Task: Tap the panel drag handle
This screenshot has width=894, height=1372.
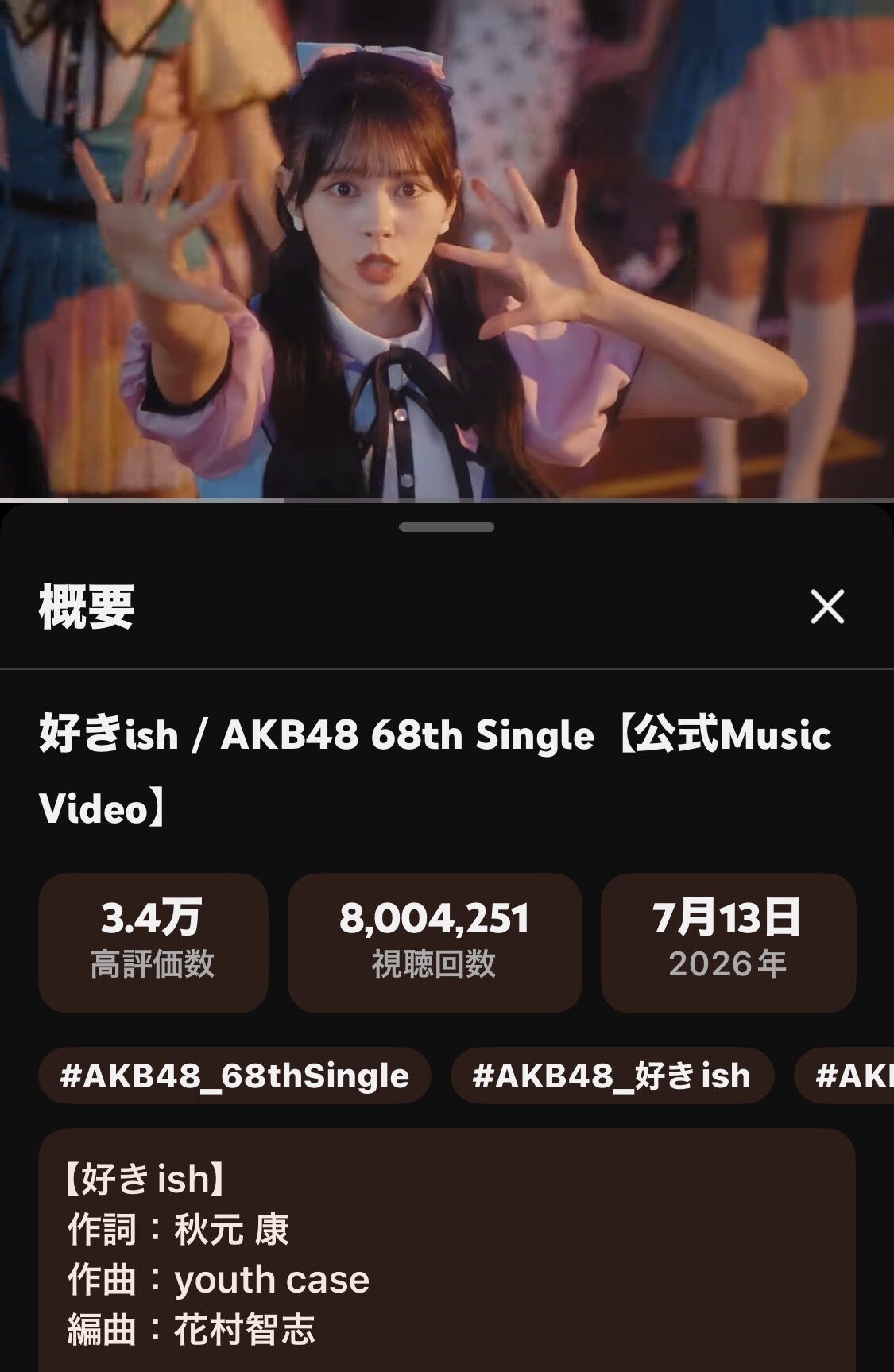Action: (x=447, y=527)
